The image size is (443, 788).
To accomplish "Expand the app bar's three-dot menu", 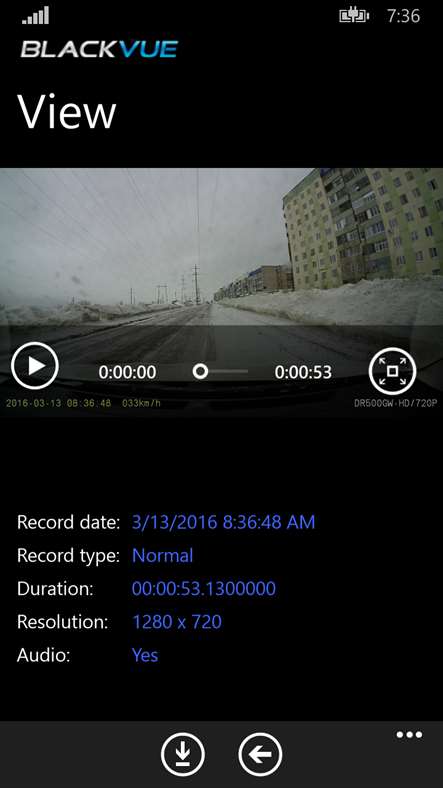I will [409, 735].
